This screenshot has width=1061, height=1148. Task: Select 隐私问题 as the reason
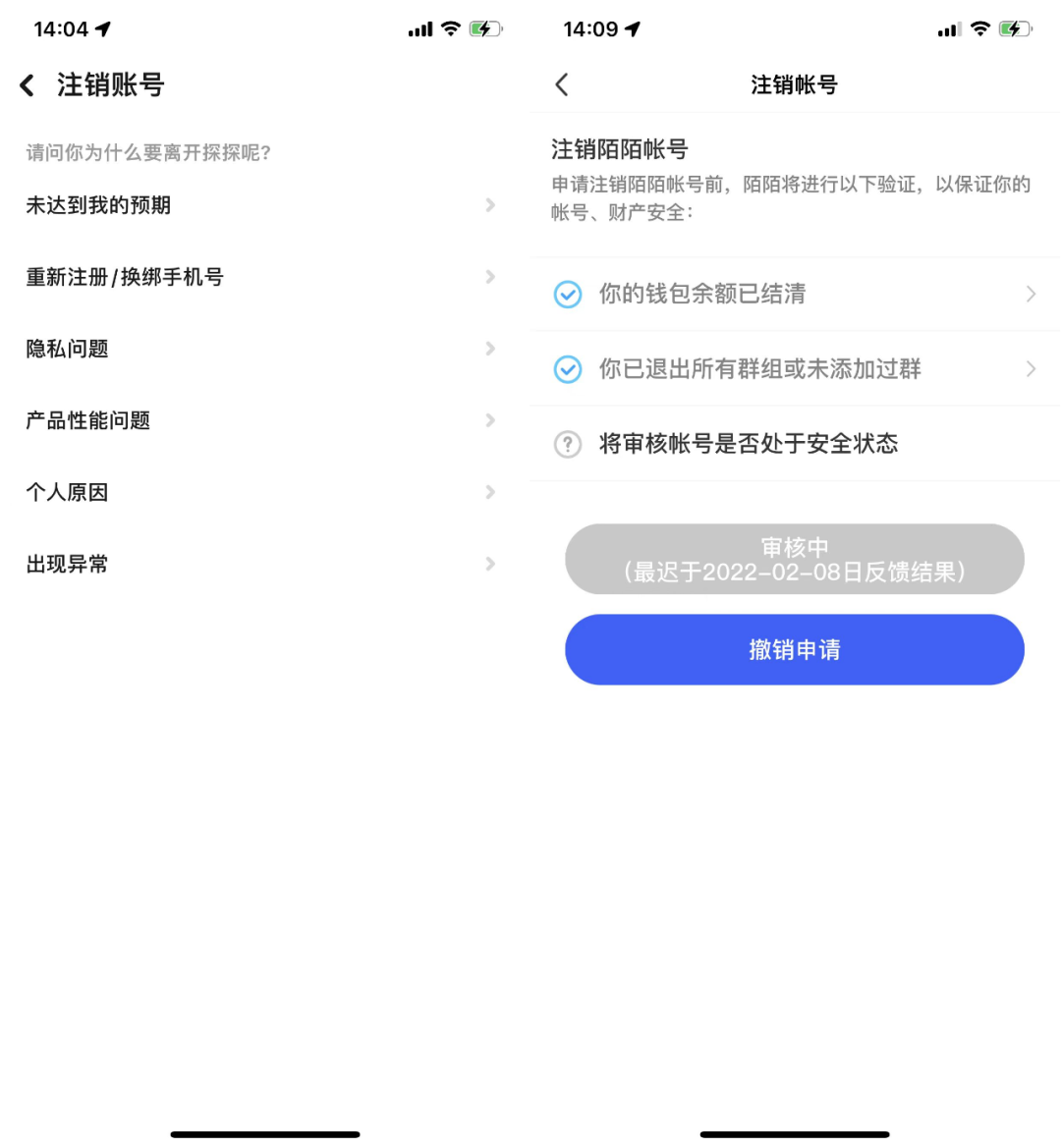260,349
